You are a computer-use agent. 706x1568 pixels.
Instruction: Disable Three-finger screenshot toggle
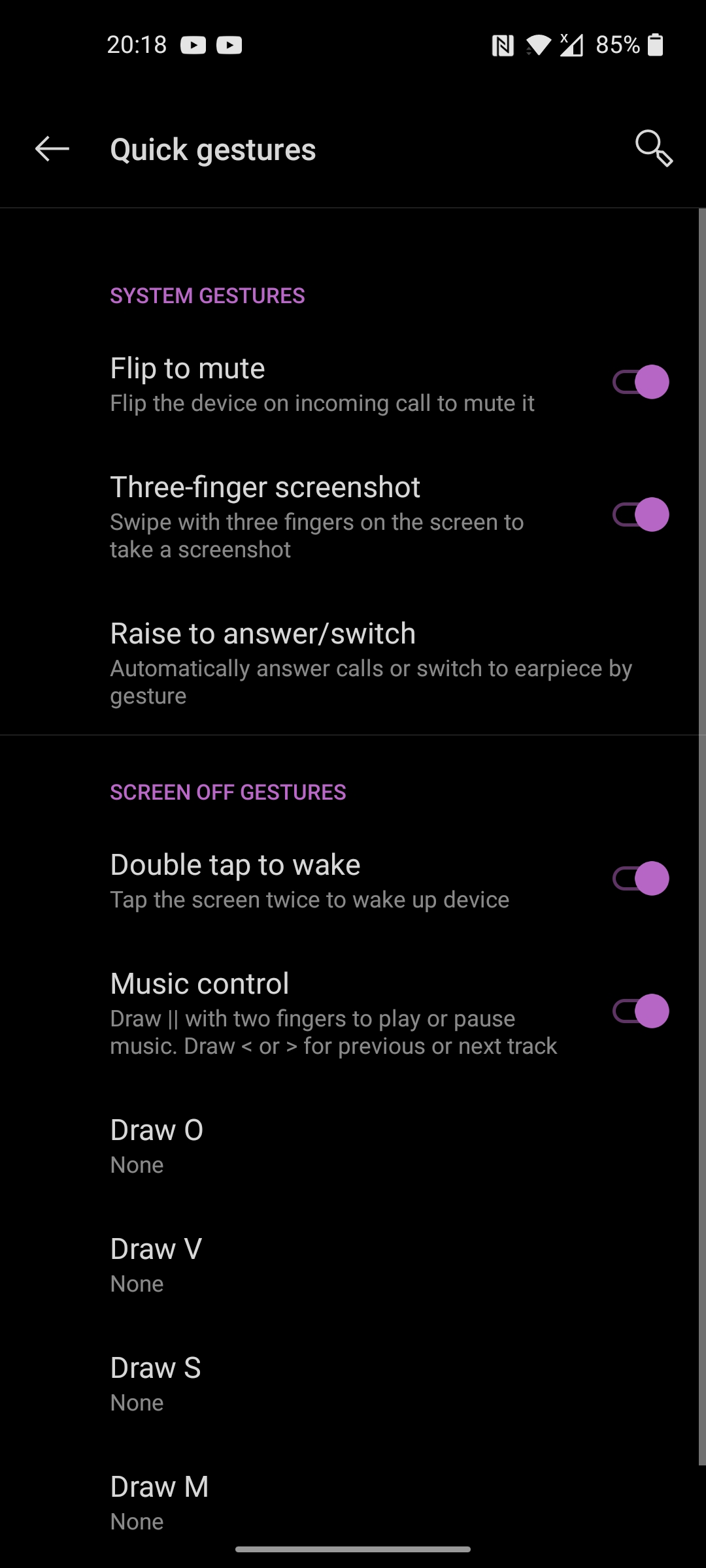pyautogui.click(x=641, y=515)
